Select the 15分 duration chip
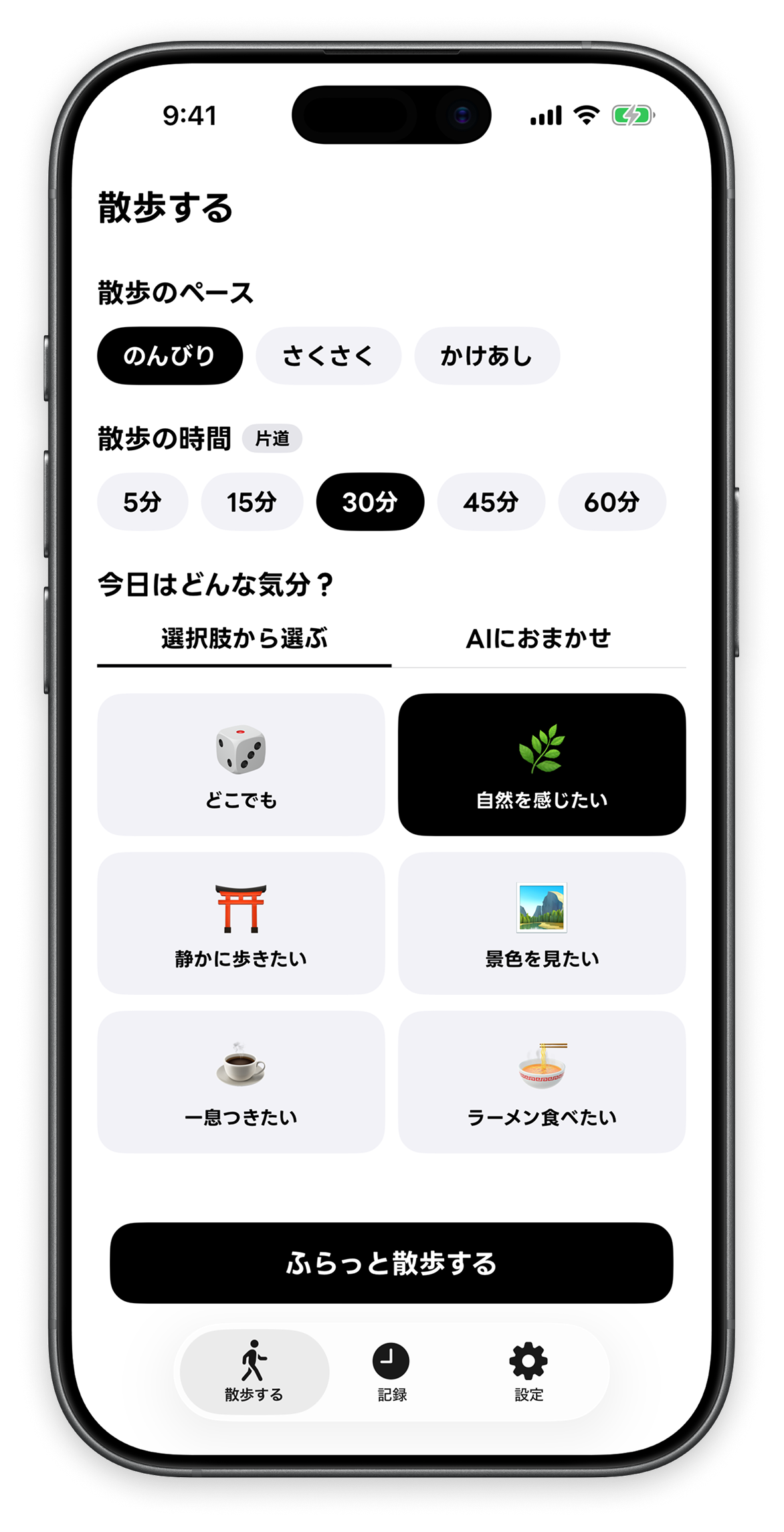The height and width of the screenshot is (1532, 784). click(251, 501)
